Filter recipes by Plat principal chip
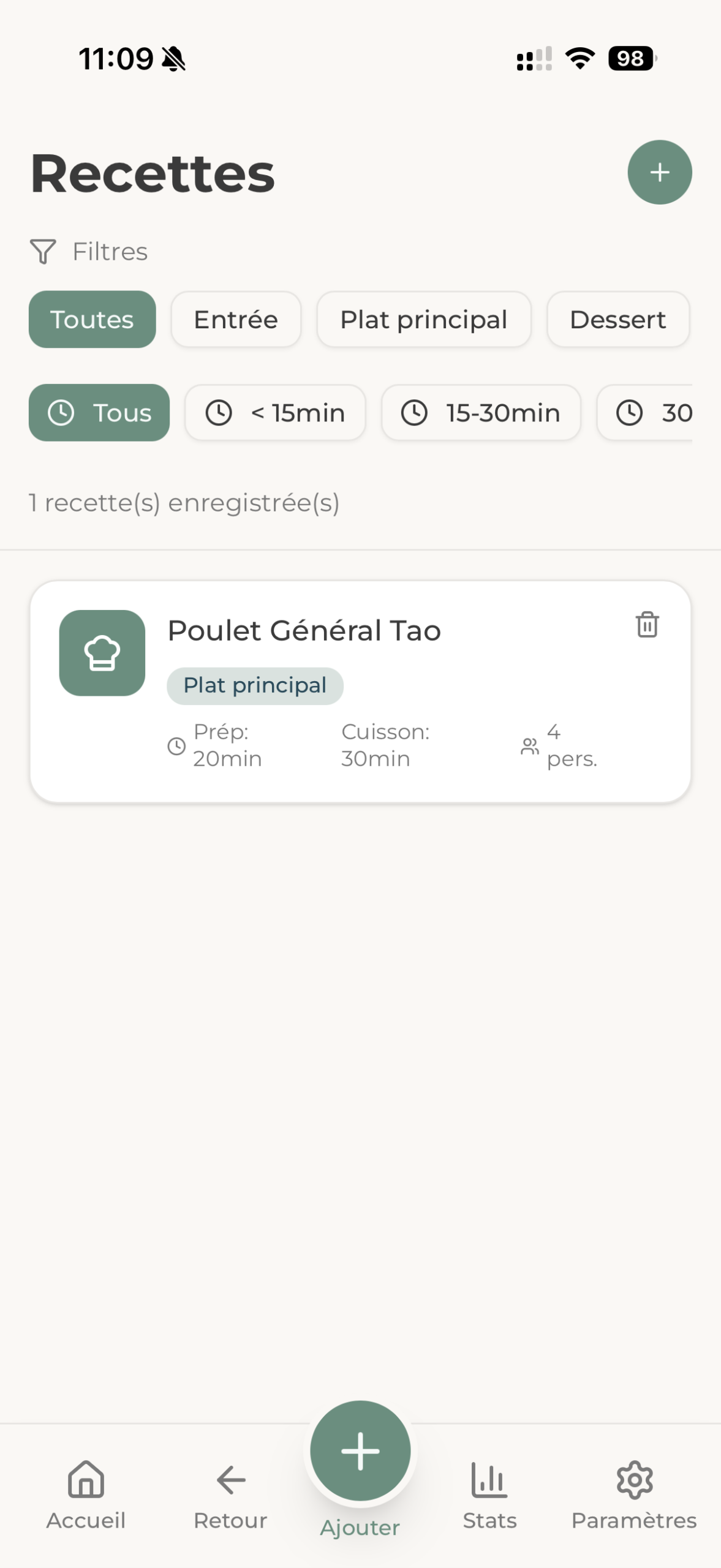Viewport: 721px width, 1568px height. [423, 320]
